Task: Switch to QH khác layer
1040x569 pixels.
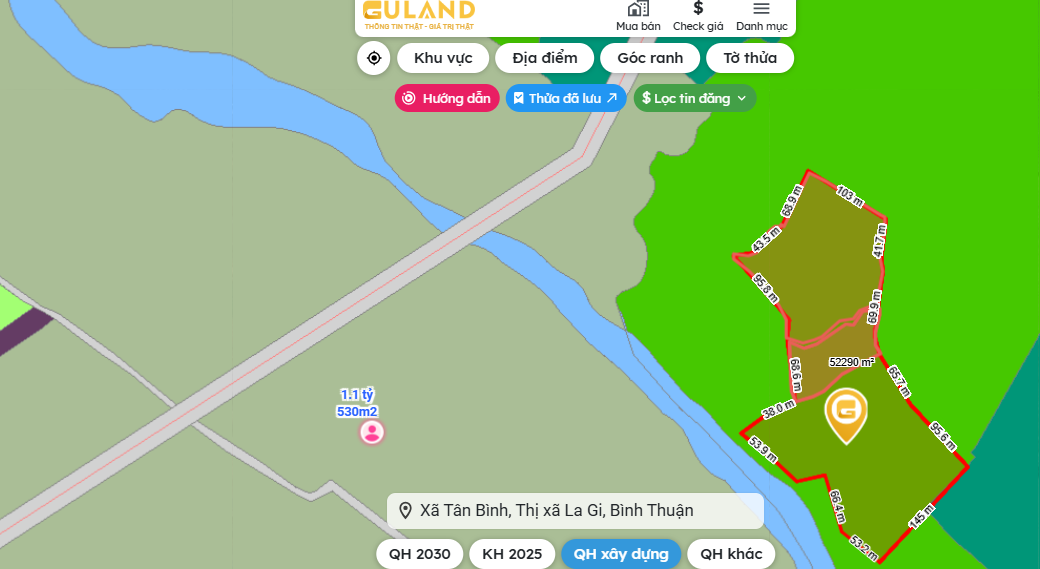Action: pos(731,554)
